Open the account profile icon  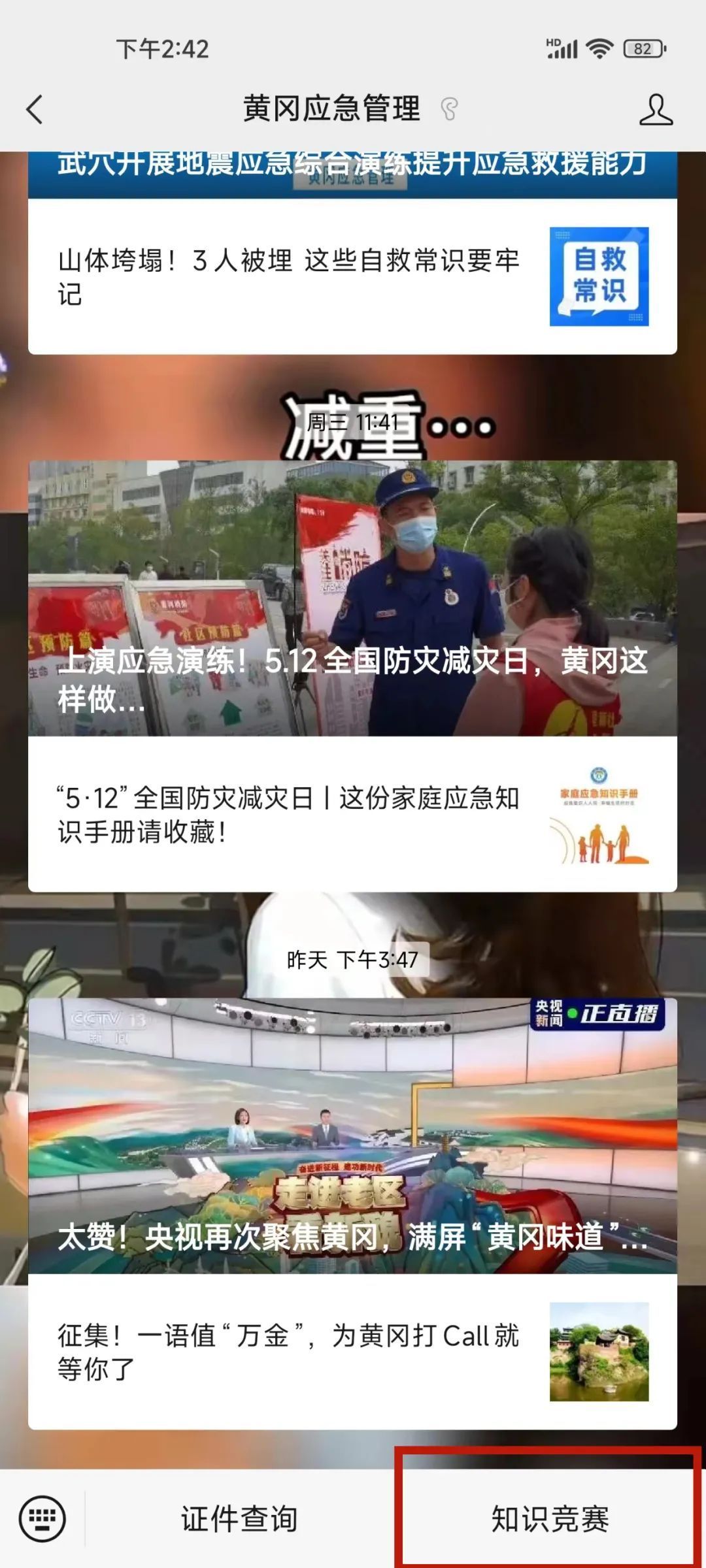tap(656, 109)
